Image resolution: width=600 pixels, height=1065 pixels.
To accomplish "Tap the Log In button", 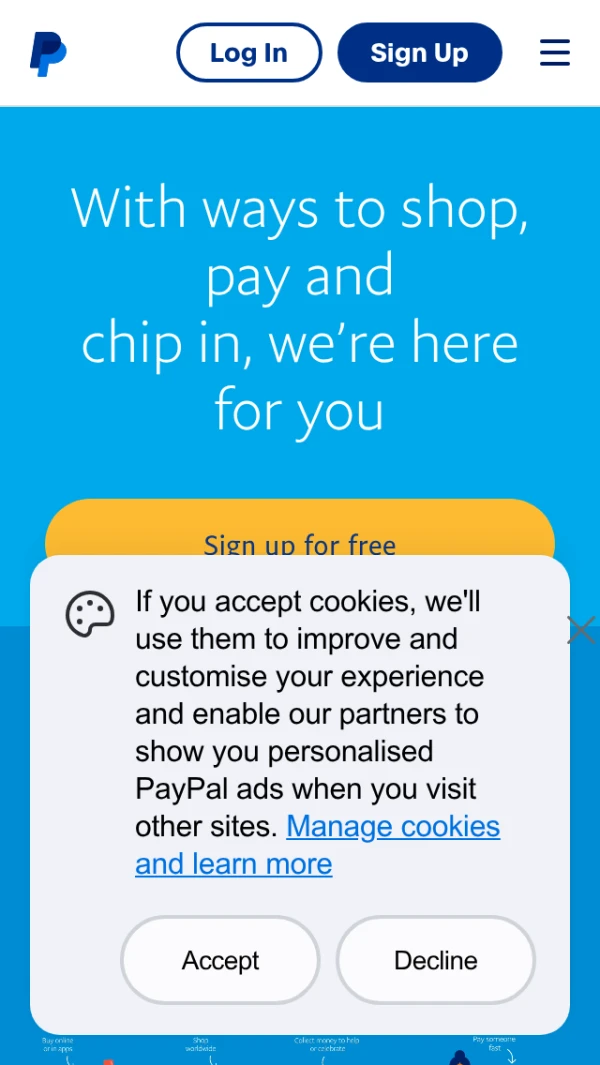I will [249, 53].
